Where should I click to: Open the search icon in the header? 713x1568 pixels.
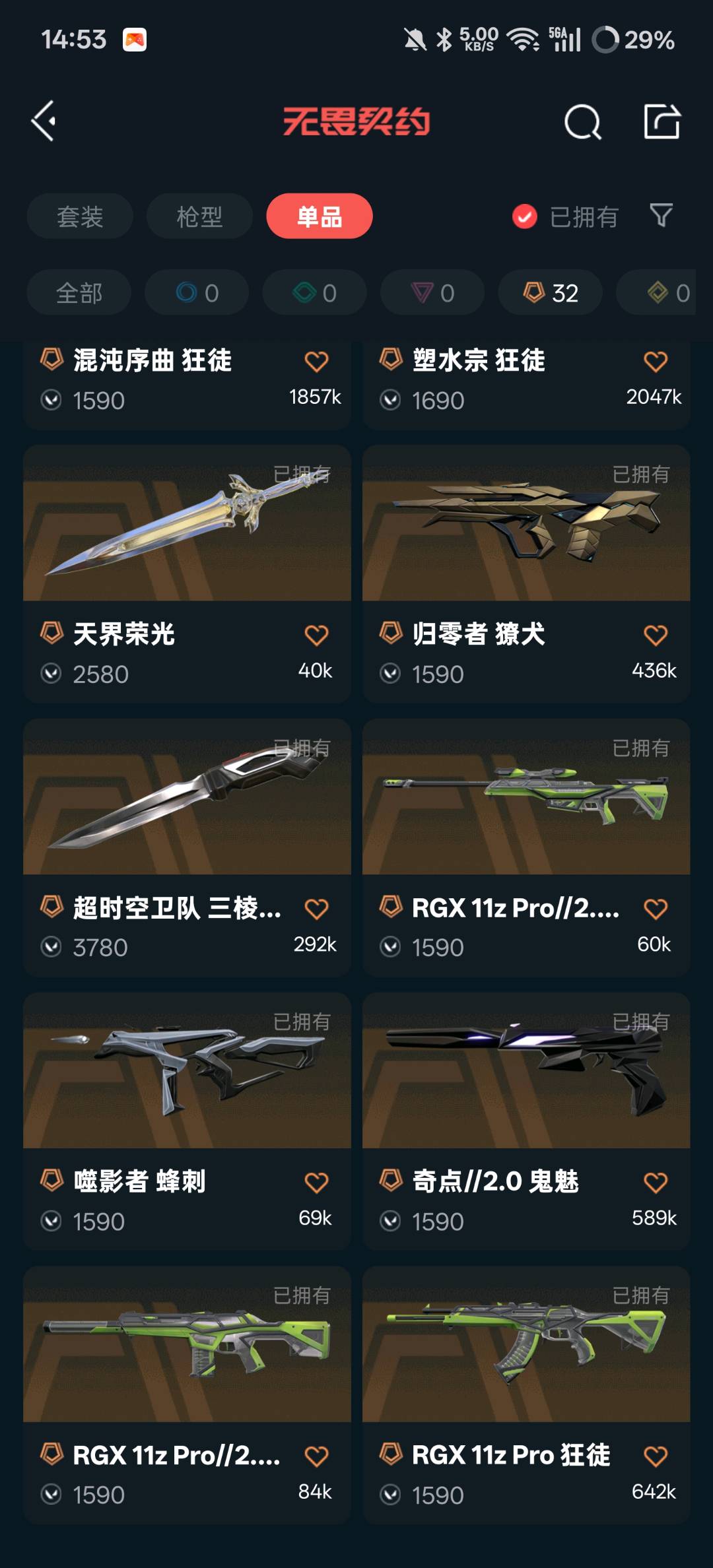[583, 122]
